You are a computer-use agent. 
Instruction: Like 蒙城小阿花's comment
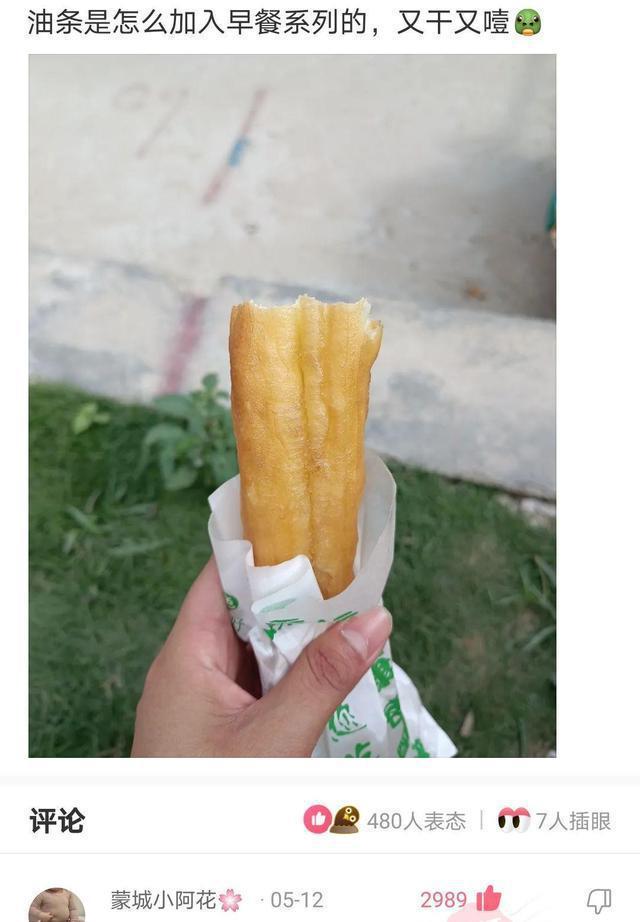tap(489, 899)
